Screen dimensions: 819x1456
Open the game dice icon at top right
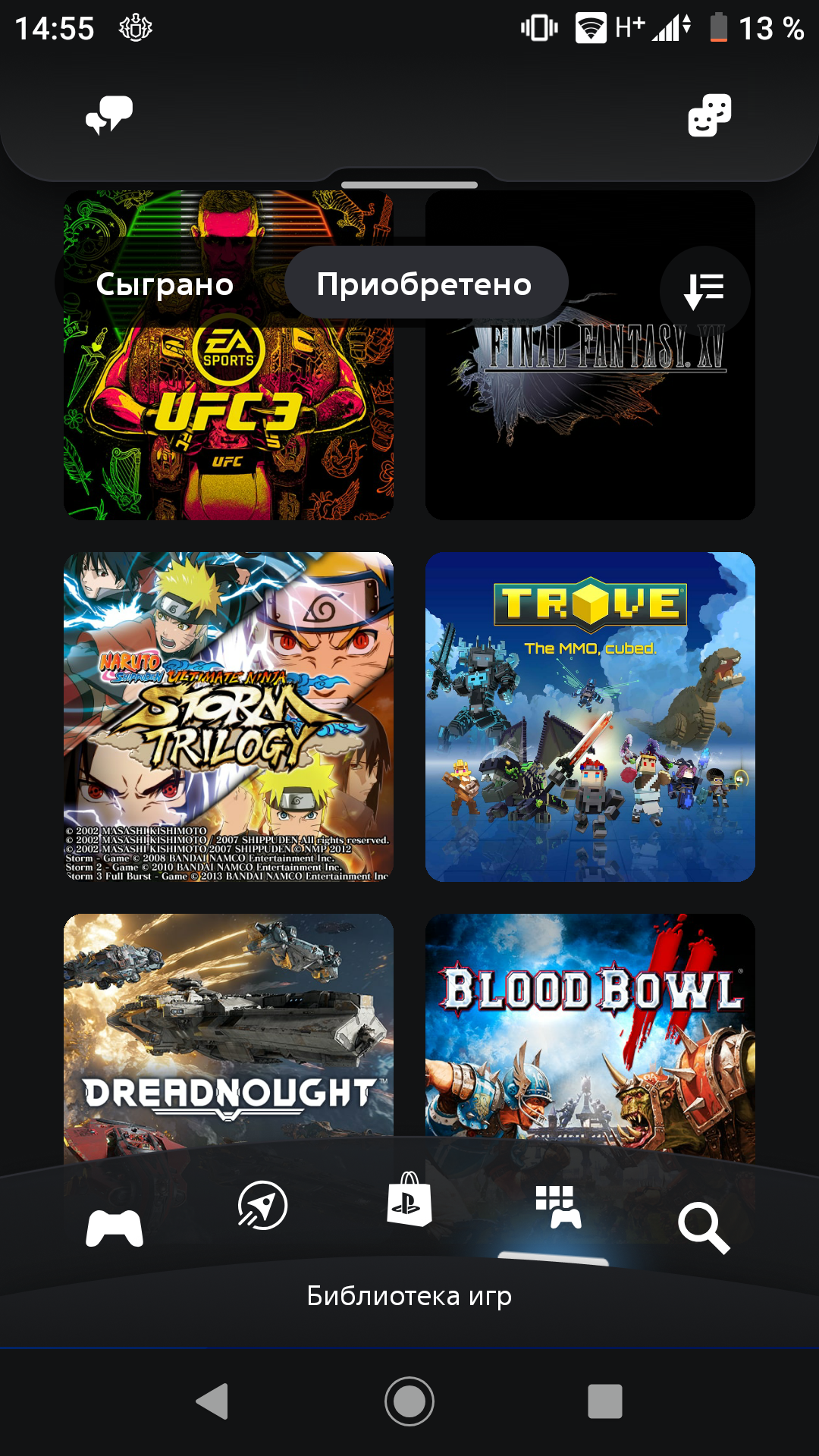point(710,115)
